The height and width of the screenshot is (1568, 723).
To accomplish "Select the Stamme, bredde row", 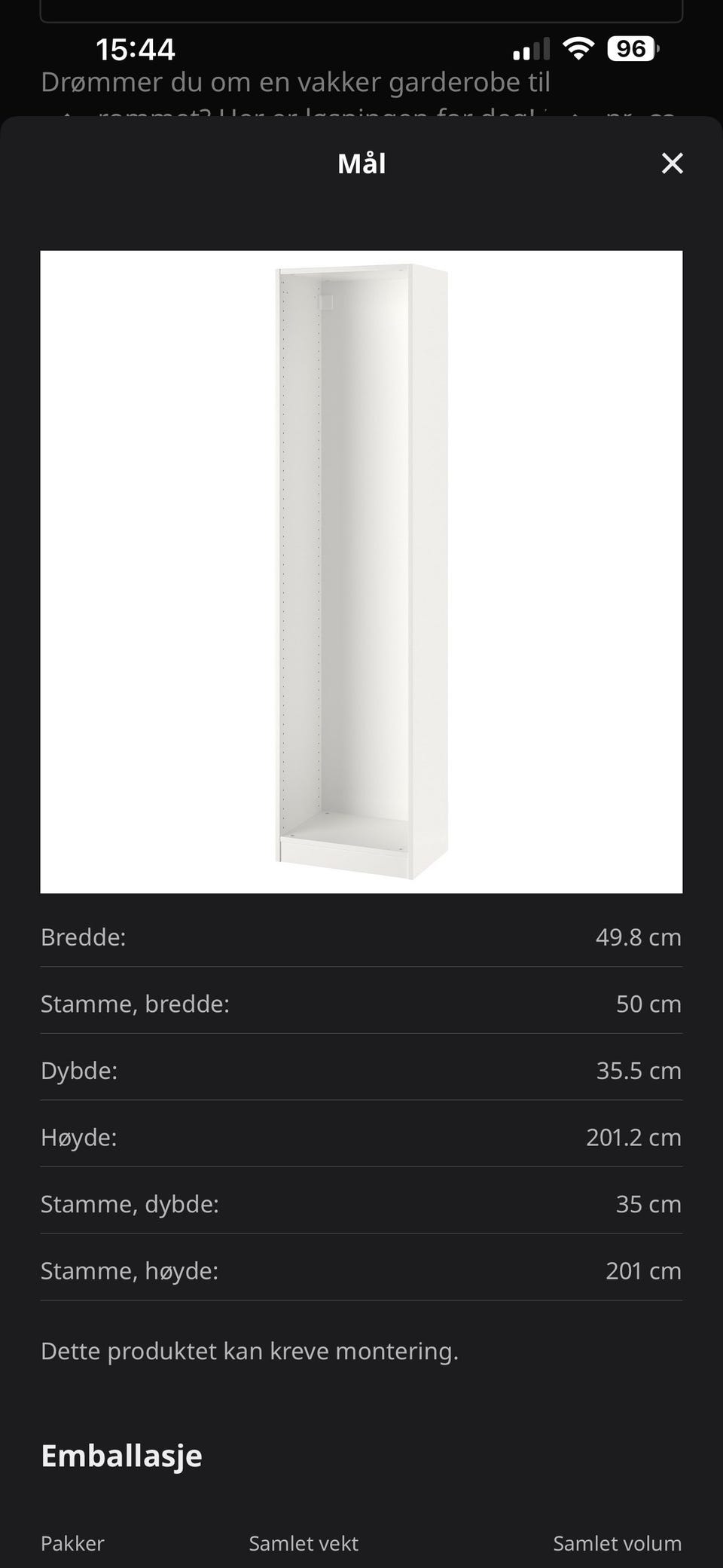I will [x=360, y=1004].
